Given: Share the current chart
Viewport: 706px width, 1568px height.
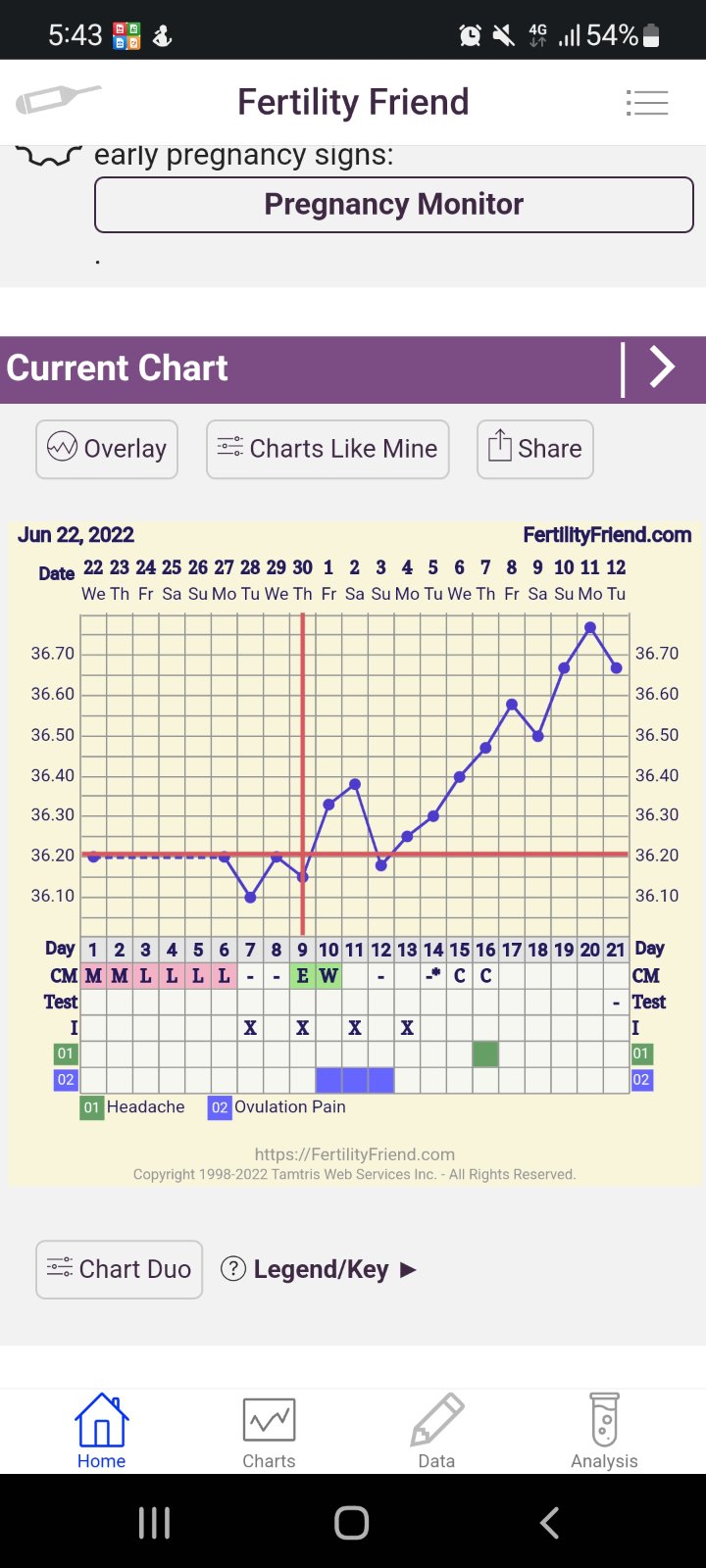Looking at the screenshot, I should (535, 449).
